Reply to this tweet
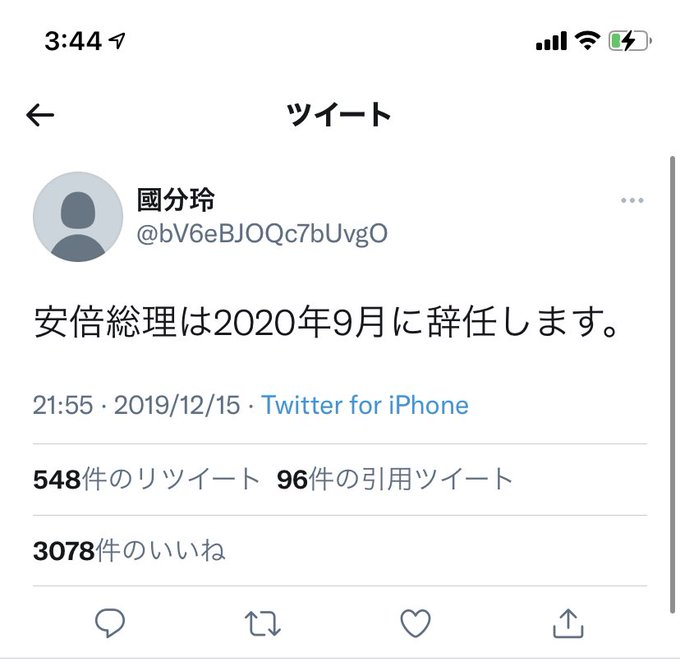The height and width of the screenshot is (666, 680). (109, 623)
